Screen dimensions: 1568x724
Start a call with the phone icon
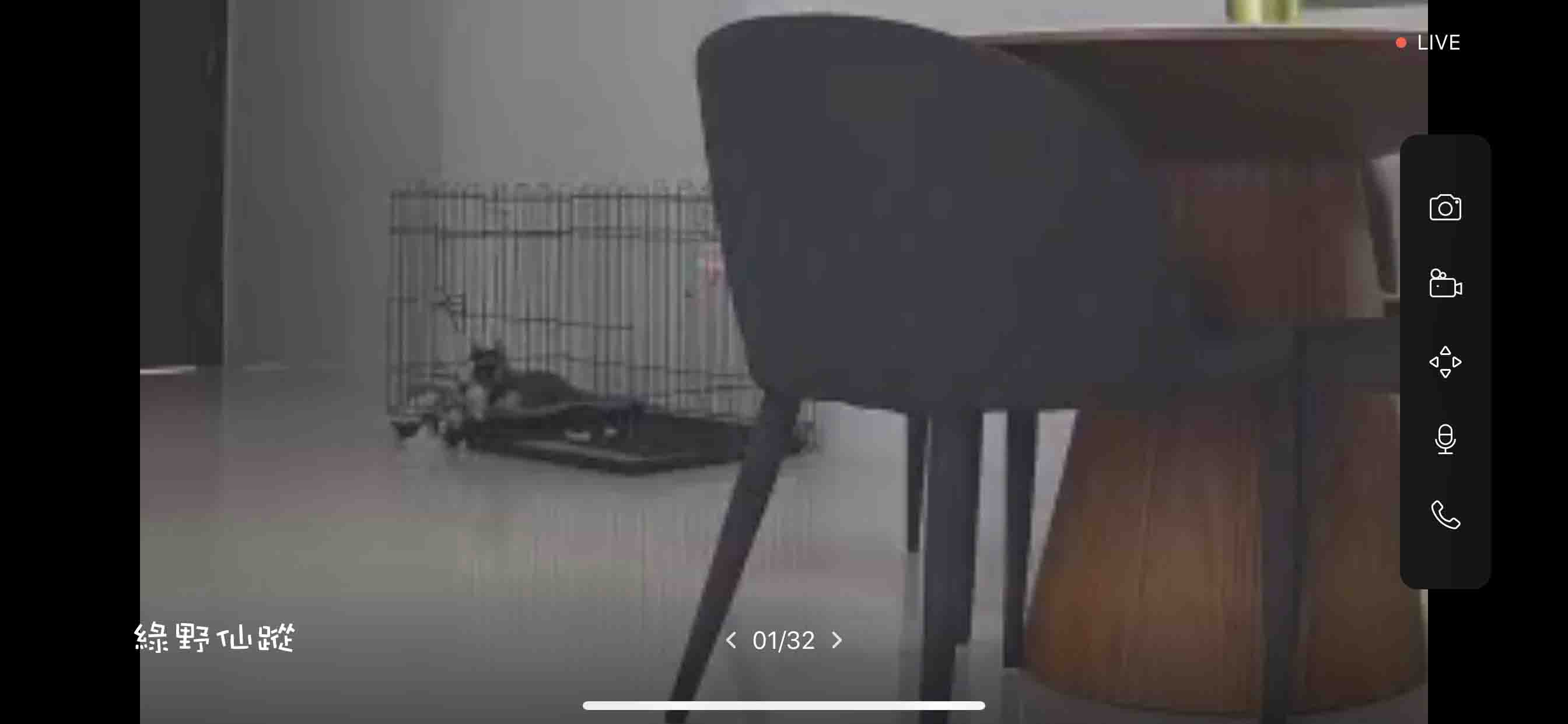pos(1444,515)
